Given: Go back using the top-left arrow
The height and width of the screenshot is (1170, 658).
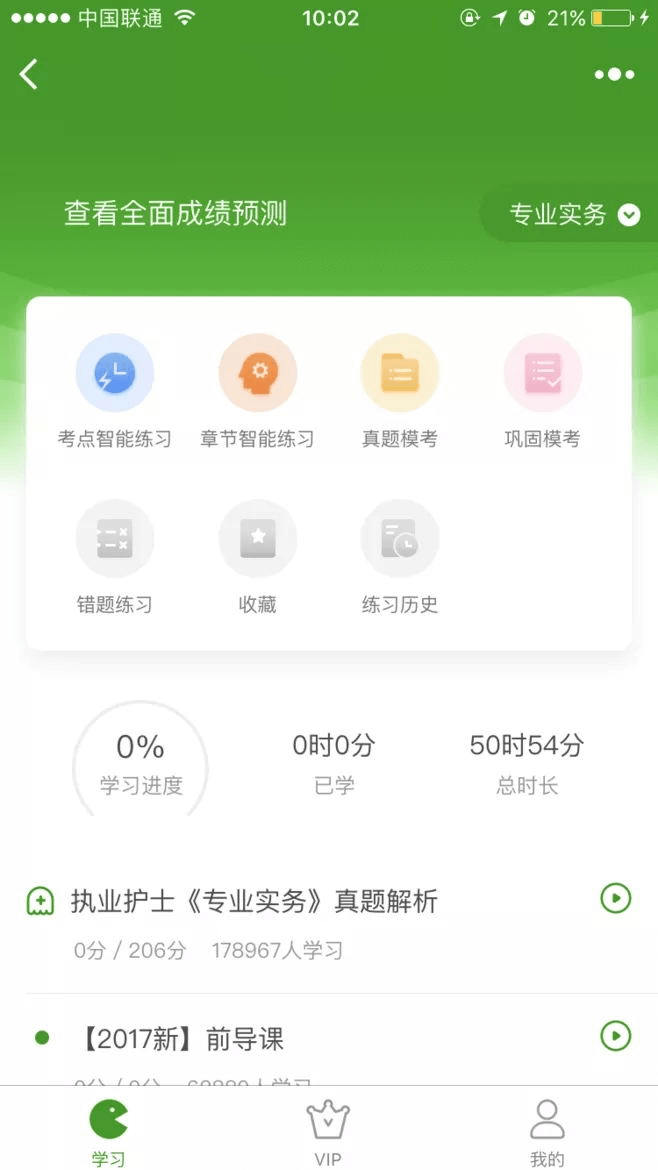Looking at the screenshot, I should [x=28, y=75].
